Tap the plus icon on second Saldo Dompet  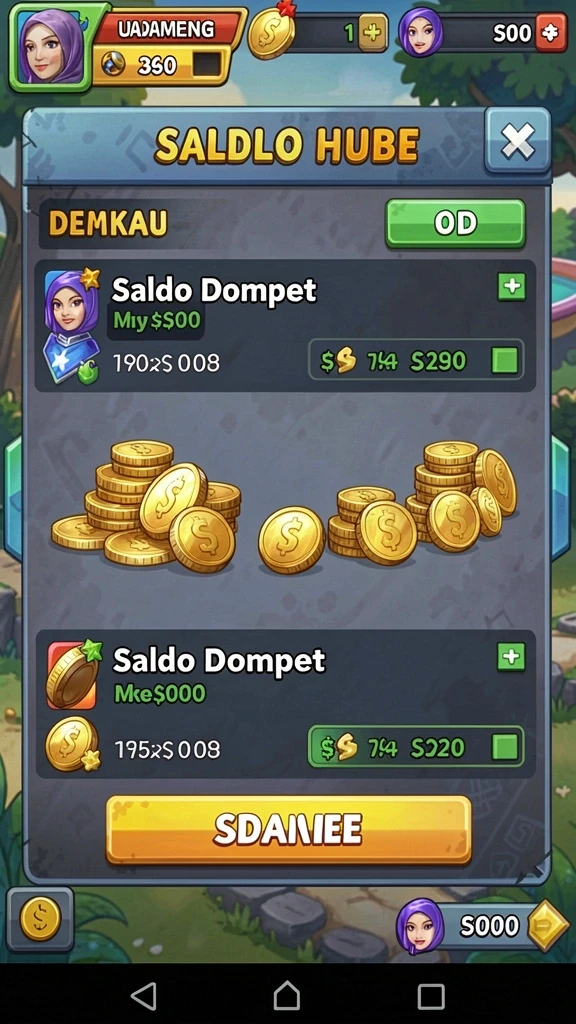click(511, 658)
